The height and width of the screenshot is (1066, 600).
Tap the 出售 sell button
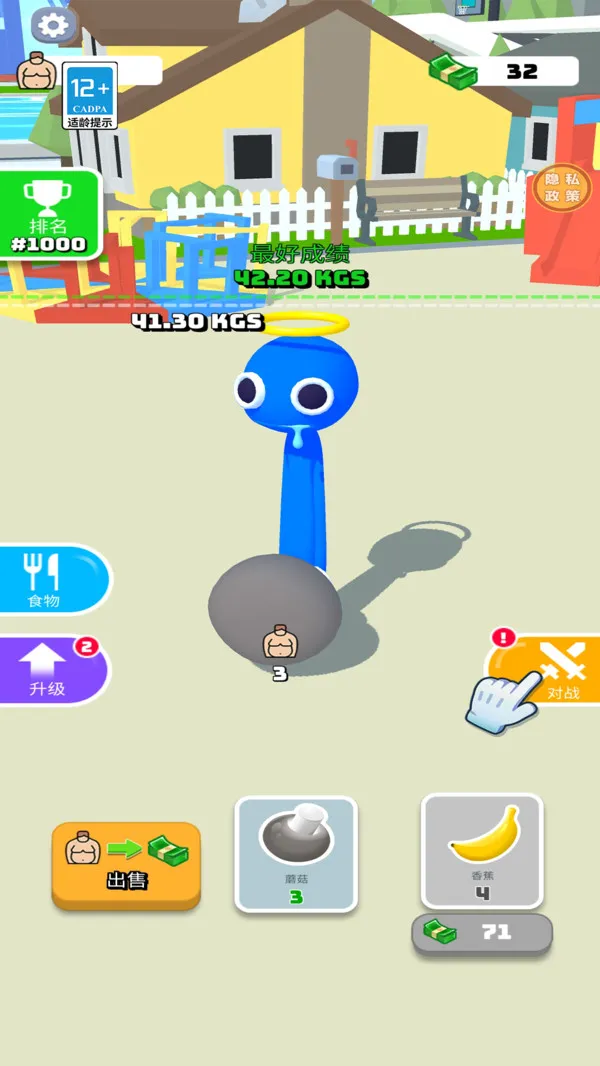coord(126,865)
